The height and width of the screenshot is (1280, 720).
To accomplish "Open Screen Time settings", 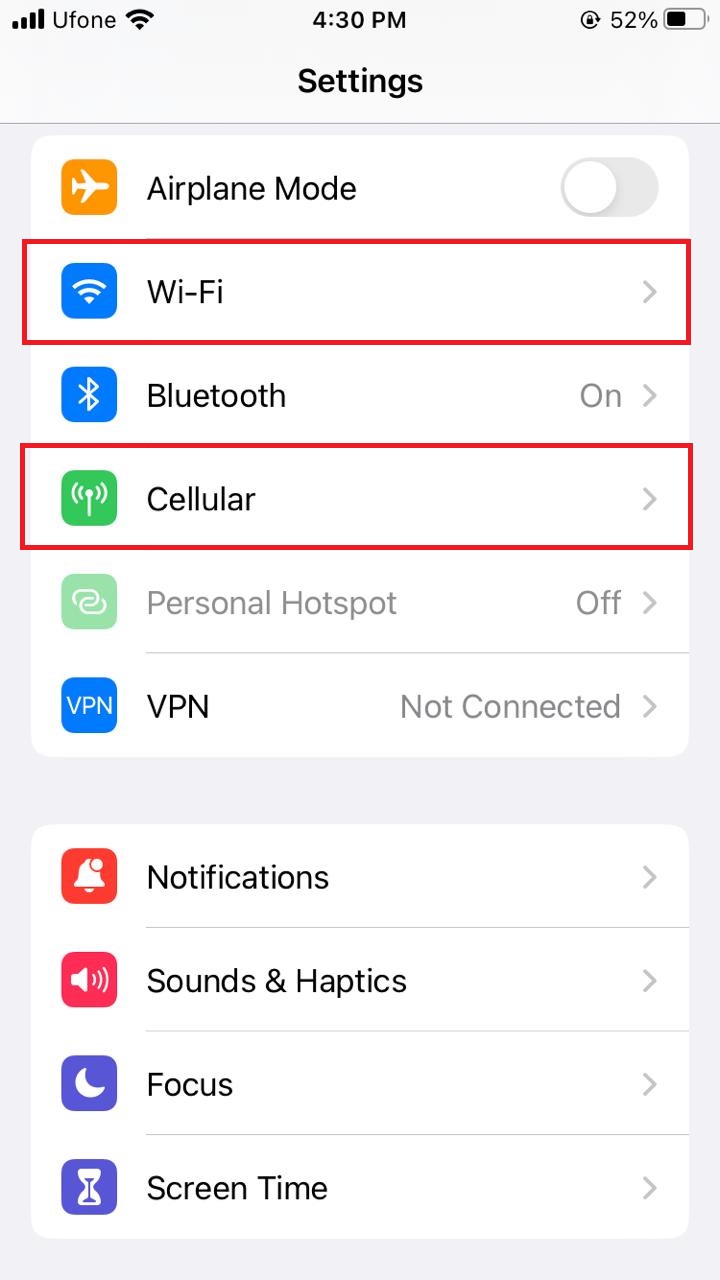I will click(358, 1188).
